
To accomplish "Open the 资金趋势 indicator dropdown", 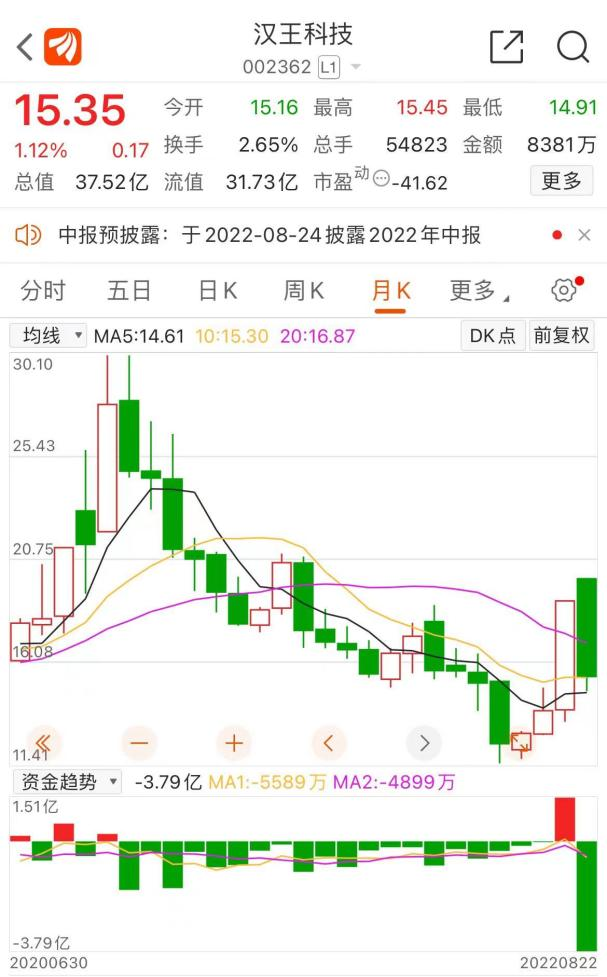I will pos(66,782).
